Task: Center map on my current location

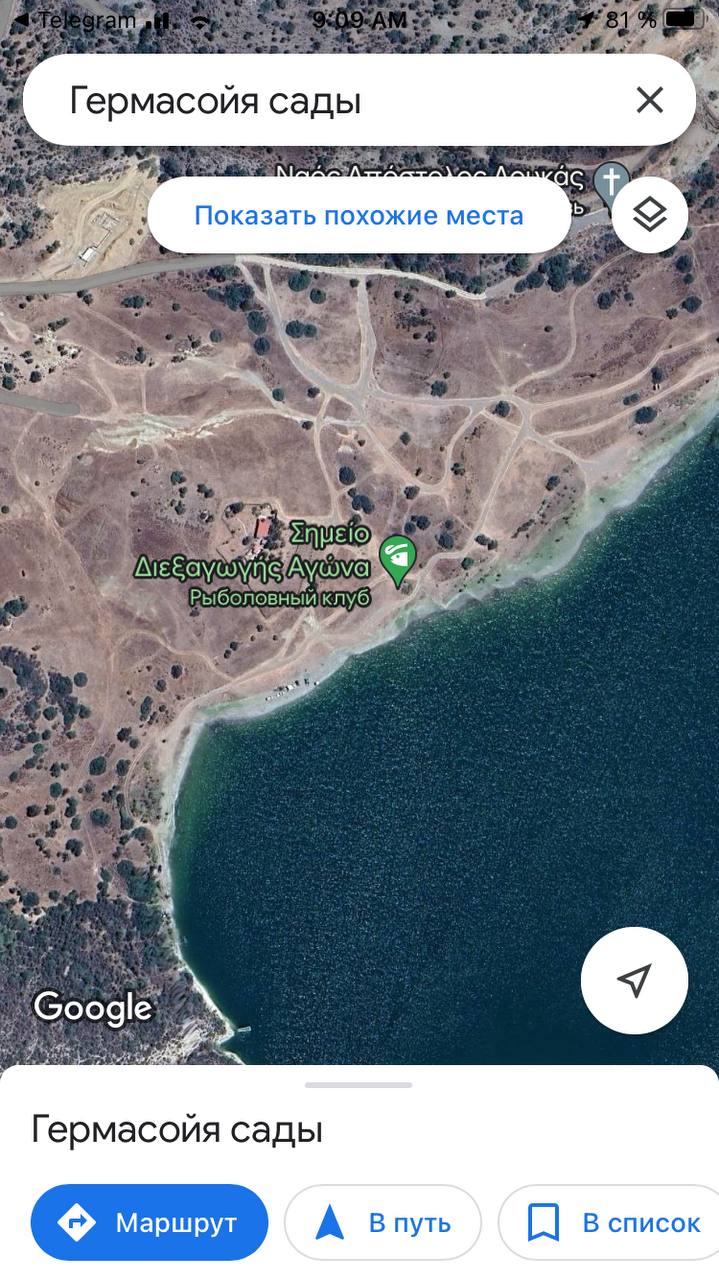Action: (634, 980)
